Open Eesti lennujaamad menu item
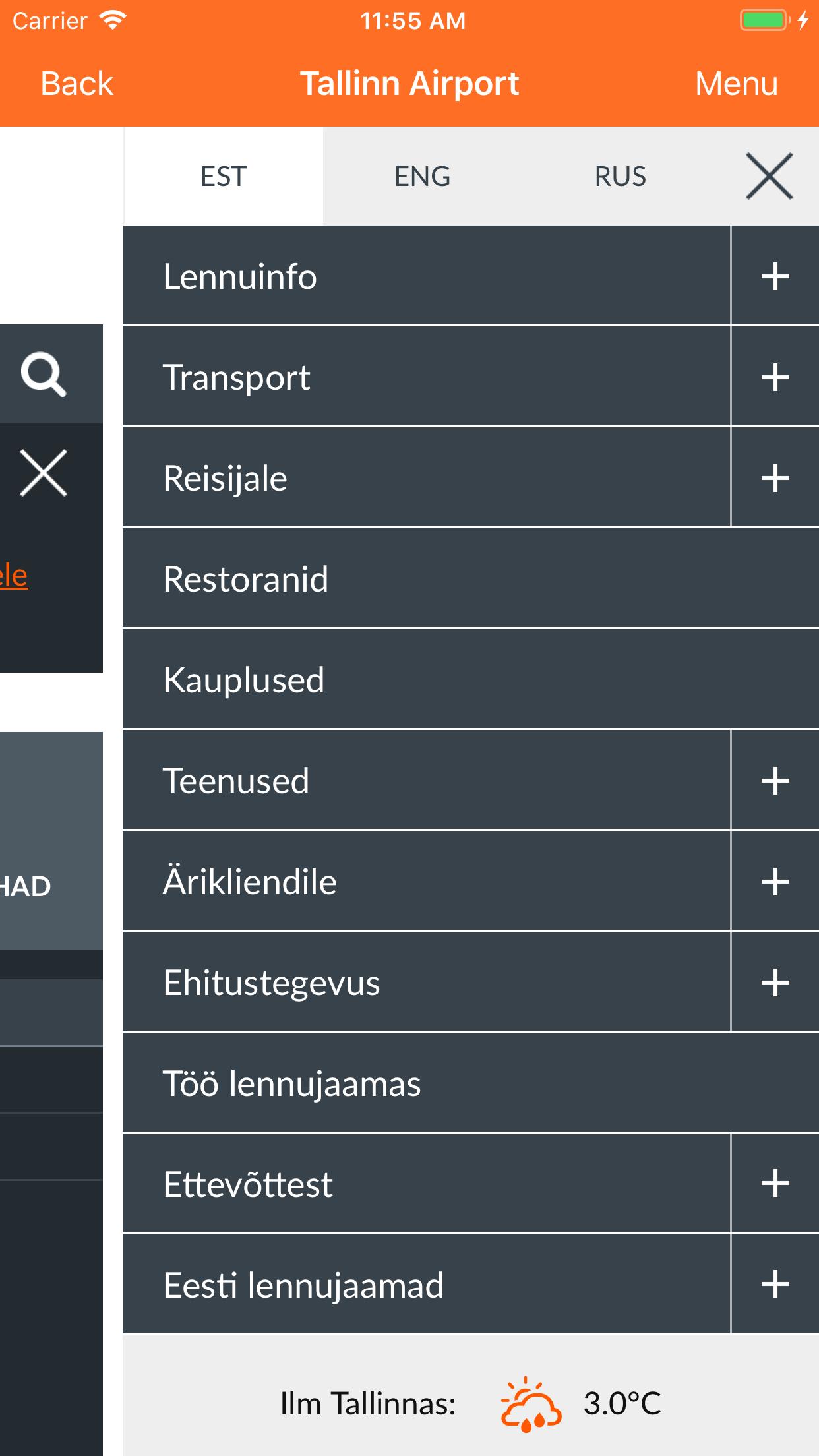Viewport: 819px width, 1456px height. click(x=426, y=1285)
